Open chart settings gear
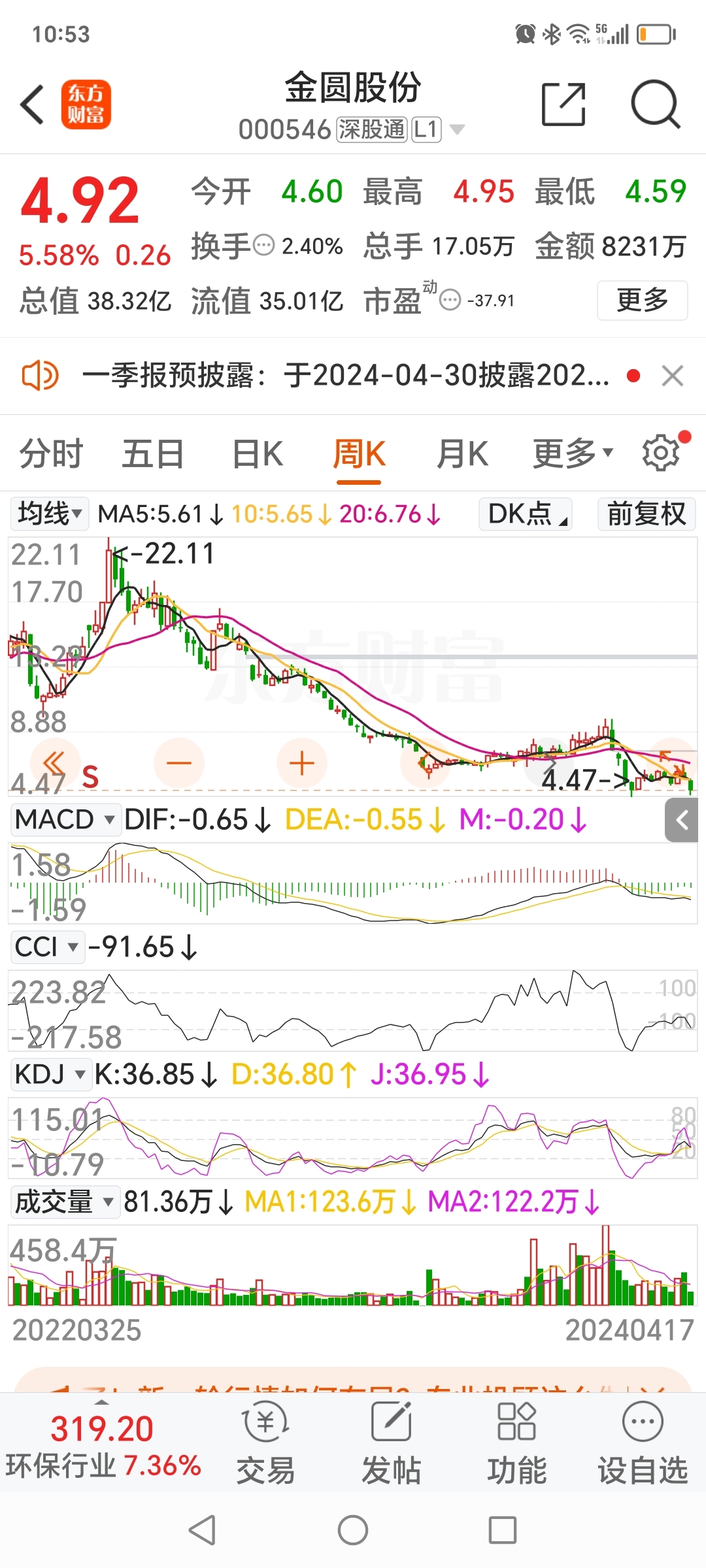Image resolution: width=706 pixels, height=1568 pixels. point(662,452)
